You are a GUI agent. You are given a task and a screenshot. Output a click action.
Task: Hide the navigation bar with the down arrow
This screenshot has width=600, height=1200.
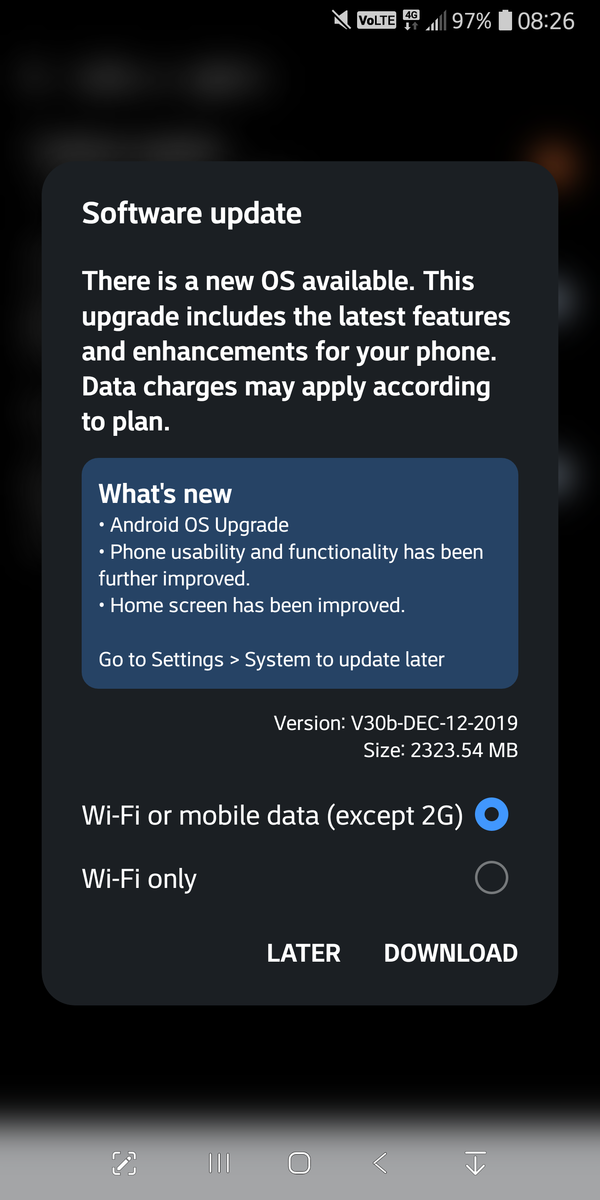[x=475, y=1163]
